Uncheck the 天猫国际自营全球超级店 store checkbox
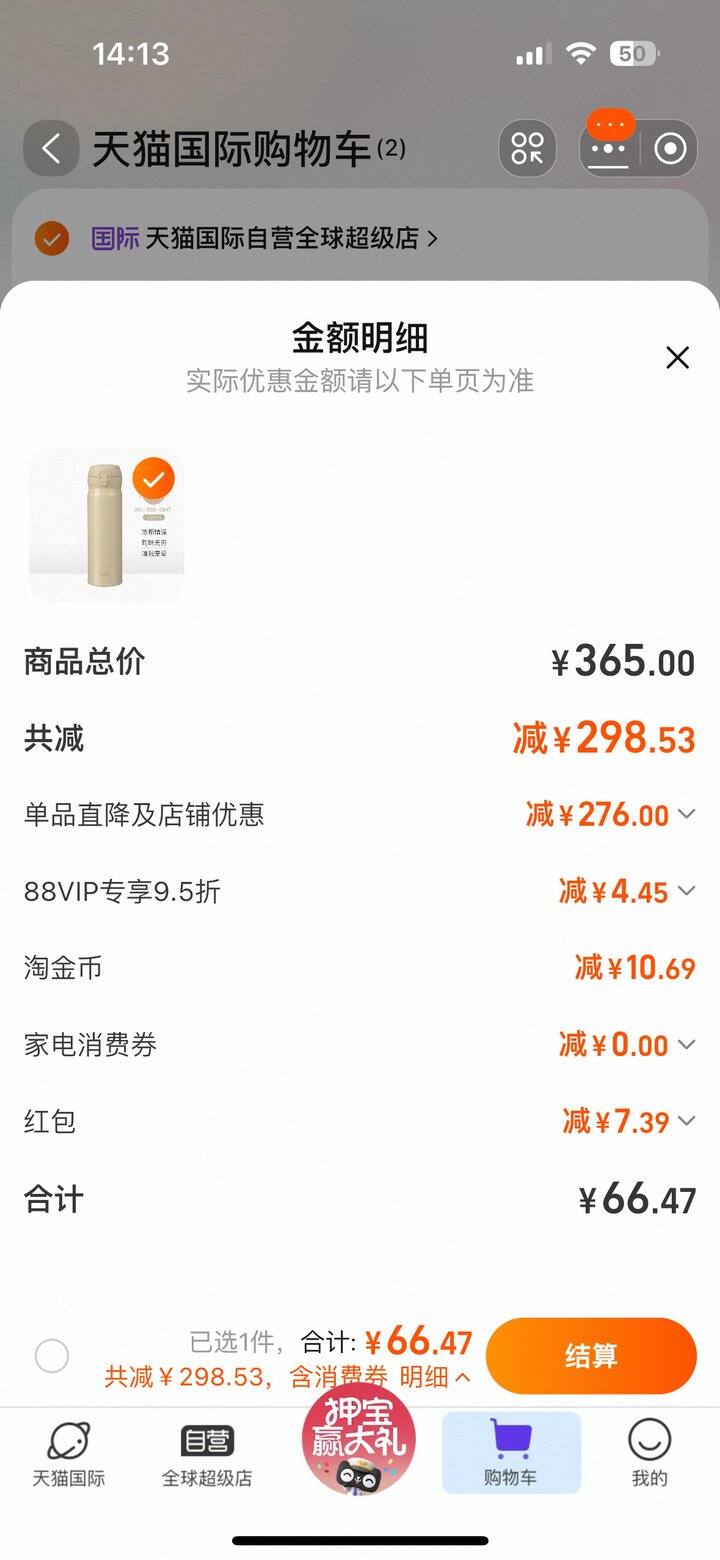Image resolution: width=720 pixels, height=1560 pixels. click(x=52, y=239)
